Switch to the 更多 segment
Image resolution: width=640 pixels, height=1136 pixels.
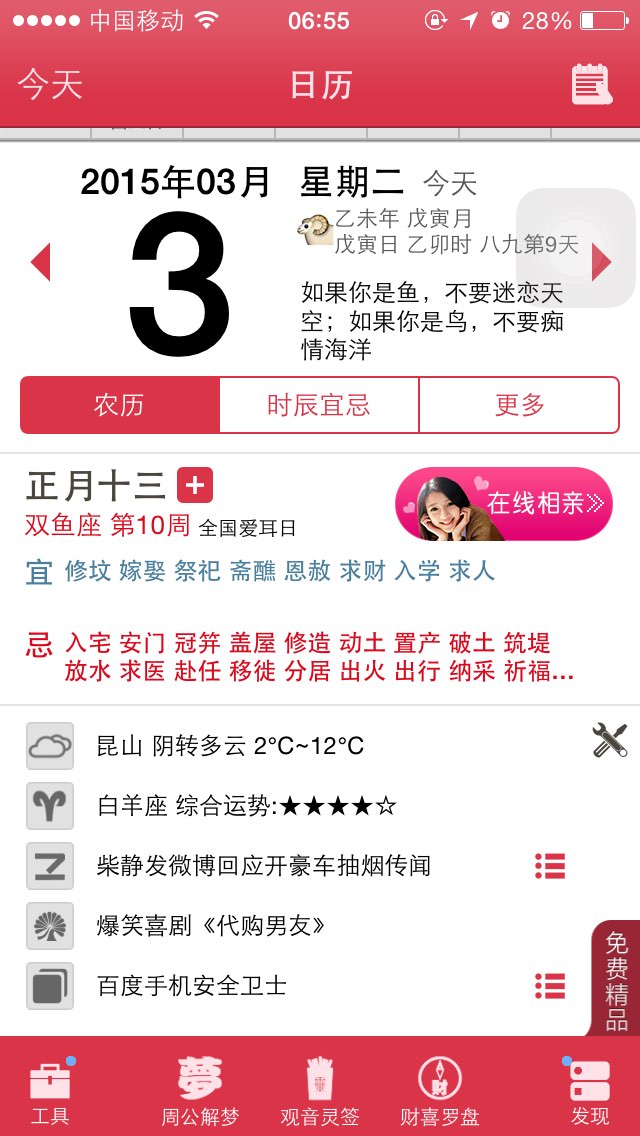point(519,405)
